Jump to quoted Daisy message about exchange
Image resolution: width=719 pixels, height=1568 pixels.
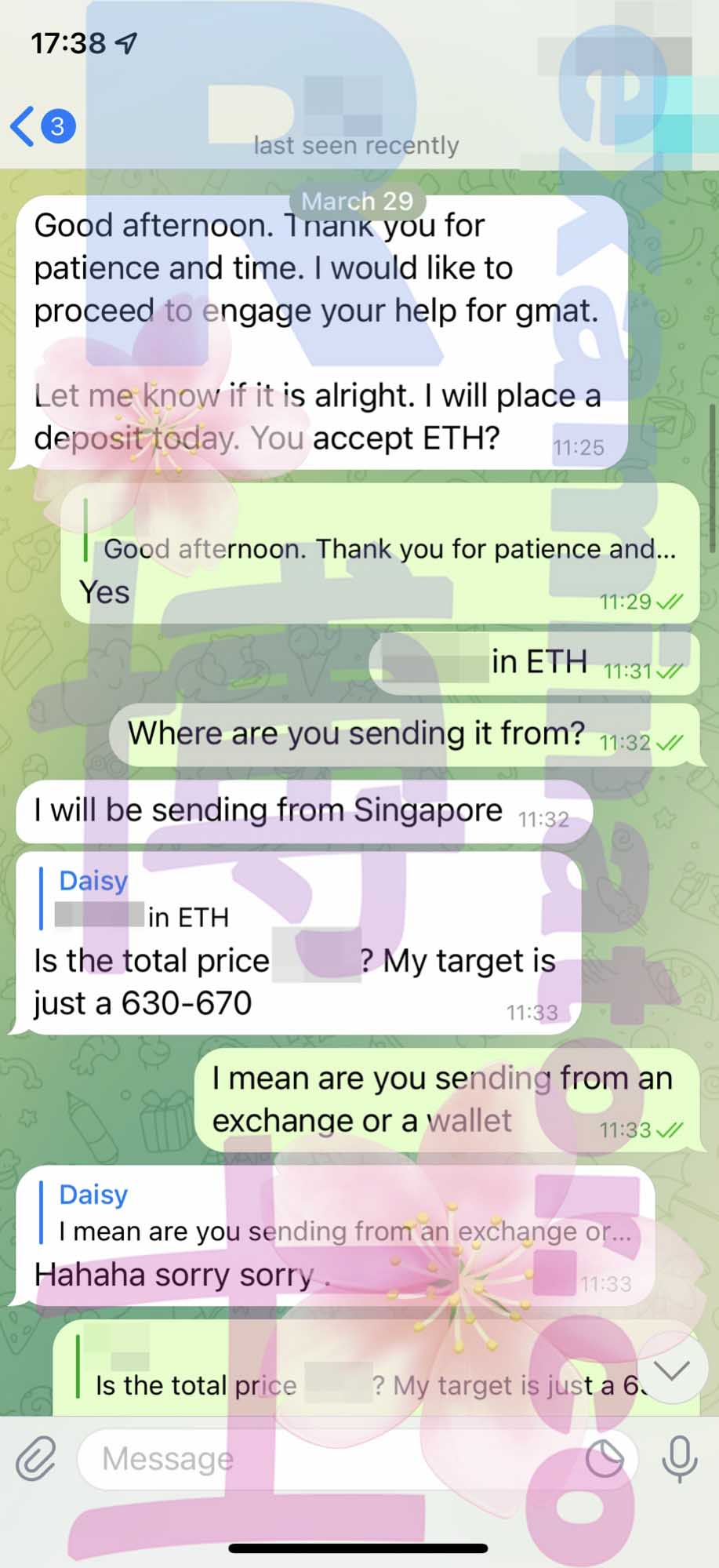pos(345,1213)
